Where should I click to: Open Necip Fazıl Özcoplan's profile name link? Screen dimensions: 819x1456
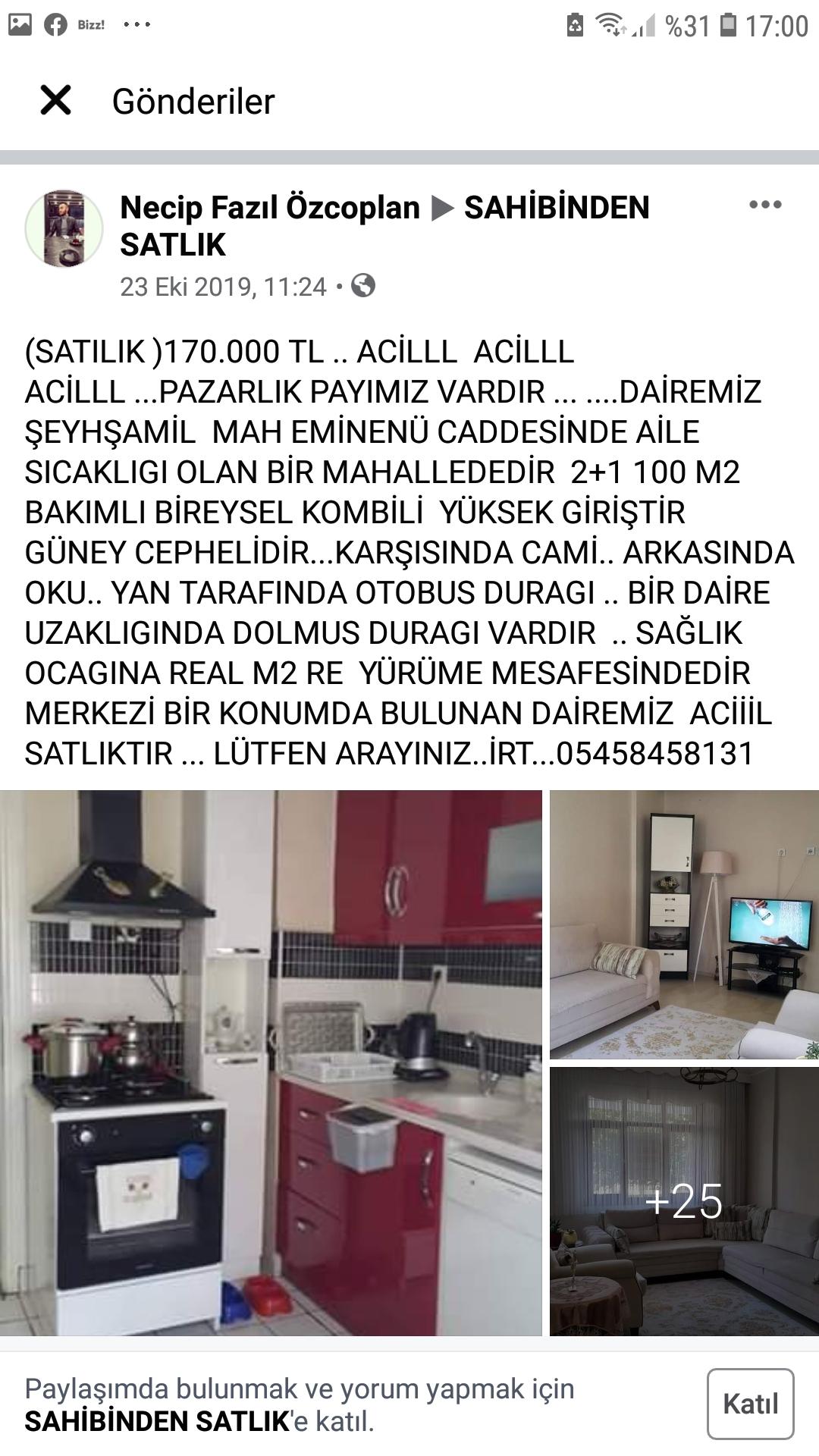[270, 208]
